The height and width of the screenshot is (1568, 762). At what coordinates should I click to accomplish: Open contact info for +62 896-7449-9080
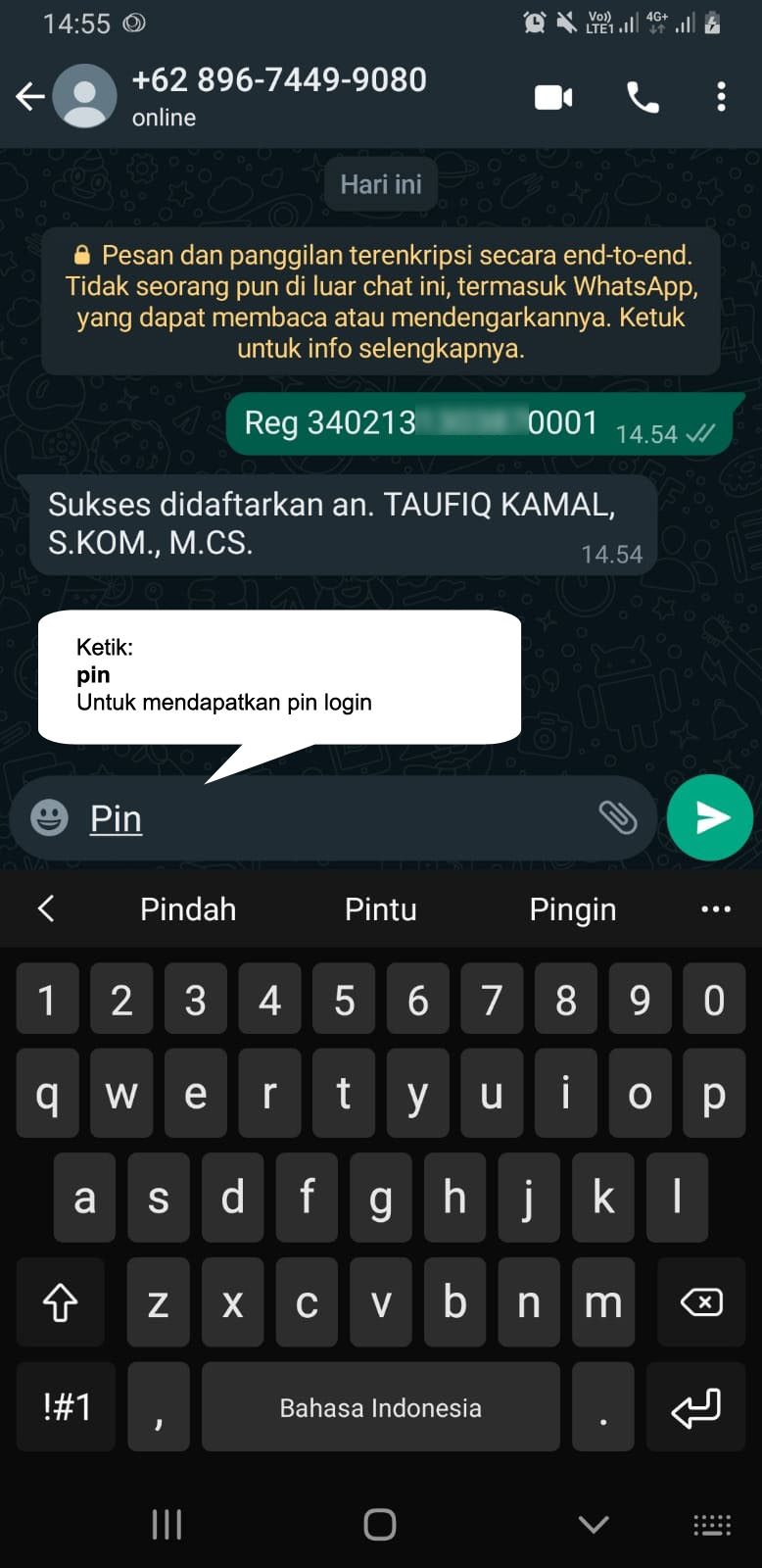click(279, 96)
